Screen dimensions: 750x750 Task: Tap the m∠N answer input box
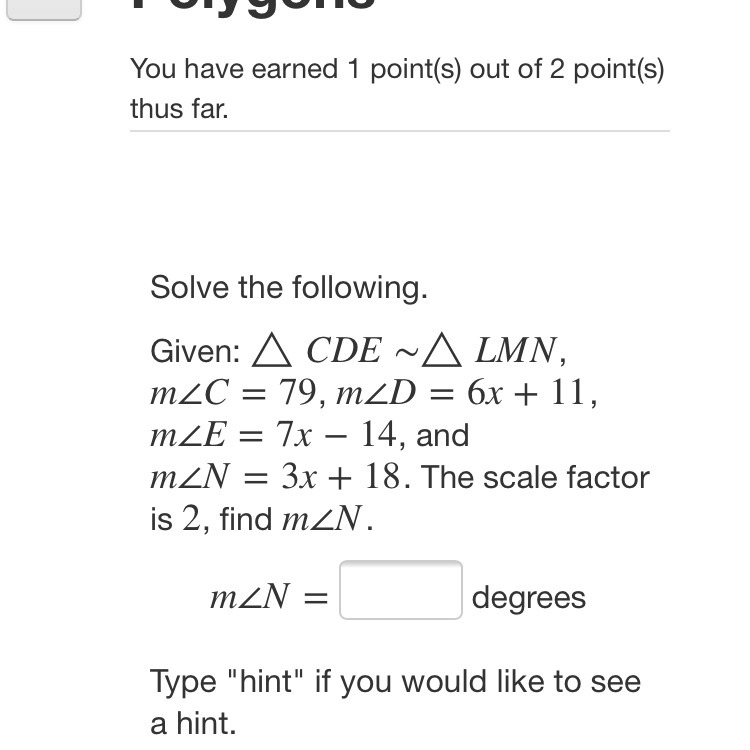400,590
